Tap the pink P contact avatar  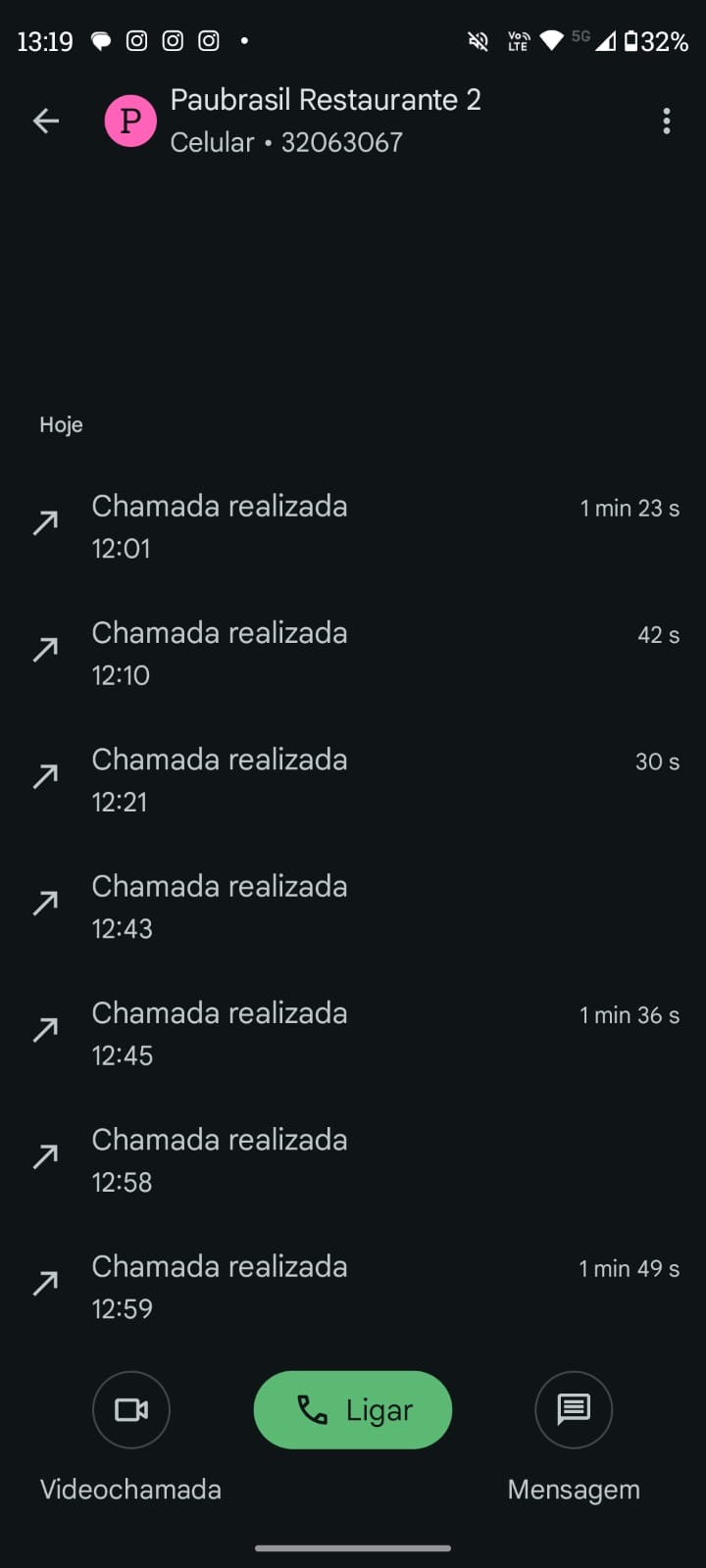(130, 121)
